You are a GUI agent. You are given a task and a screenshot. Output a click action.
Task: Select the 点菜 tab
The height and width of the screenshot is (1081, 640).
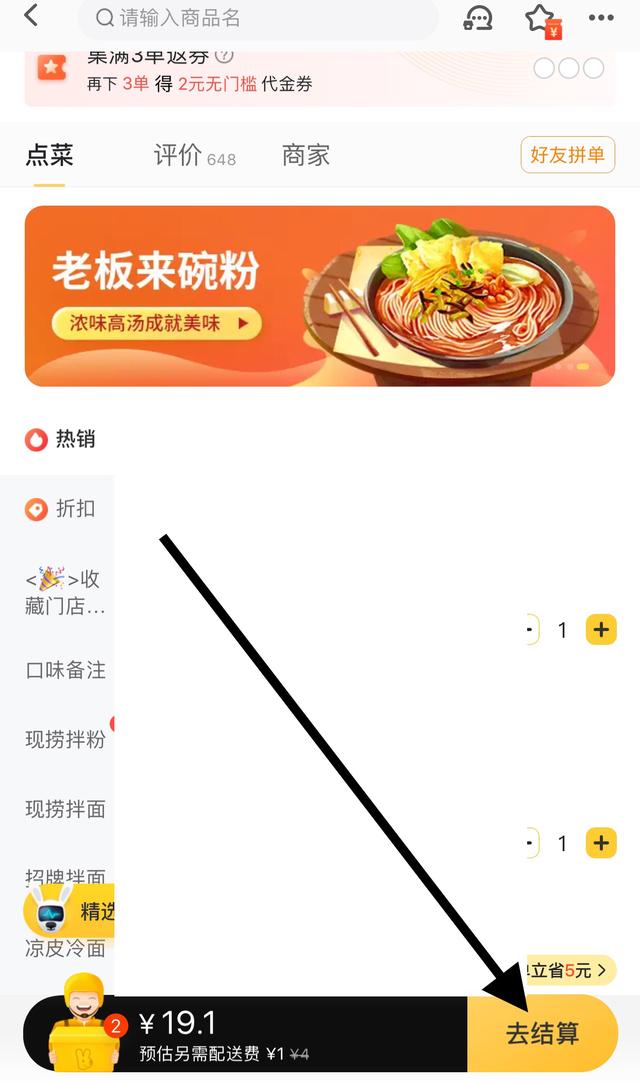pos(49,155)
